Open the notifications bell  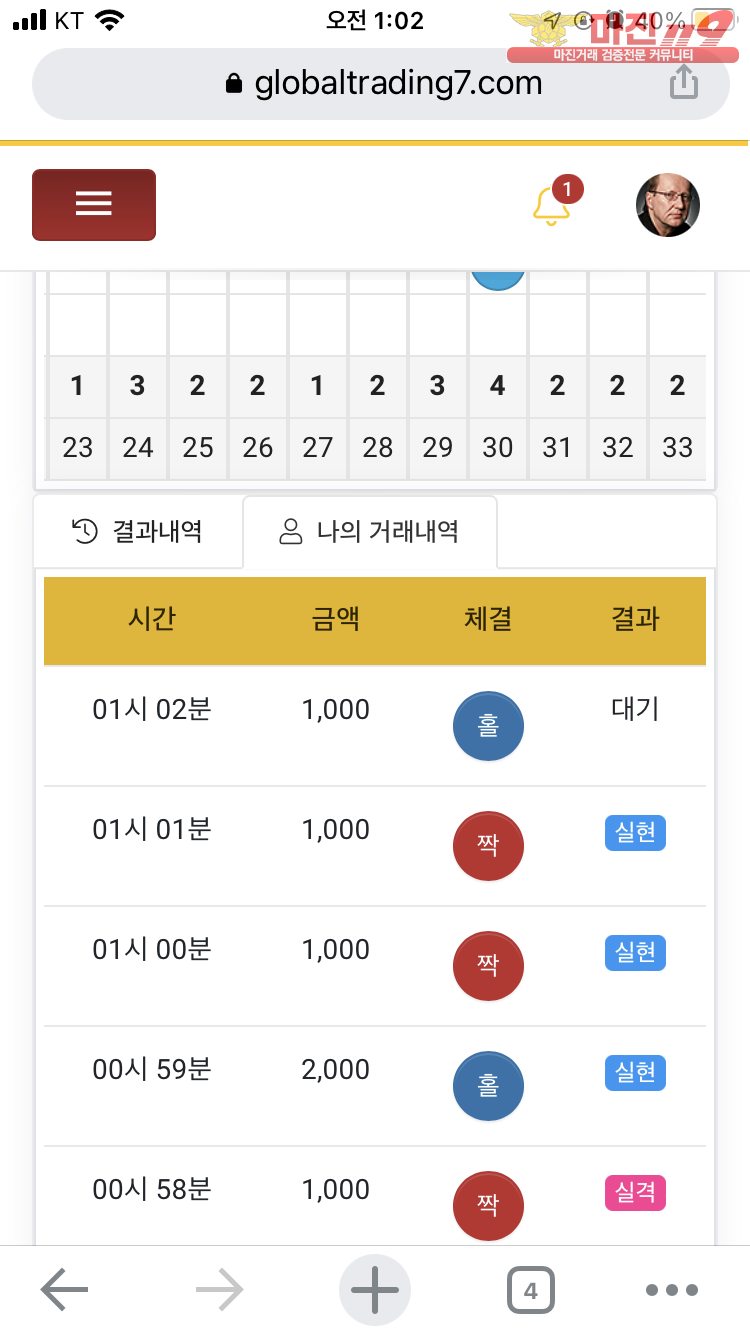click(x=551, y=205)
